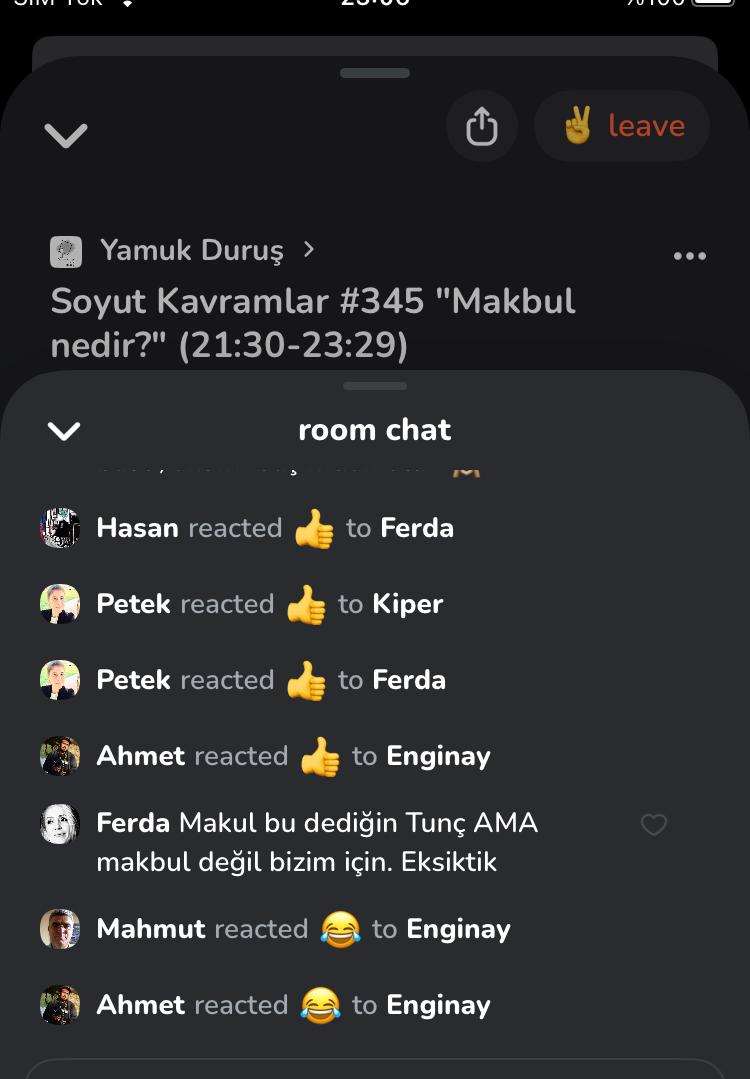
Task: Open the Yamuk Duruş club page
Action: [191, 250]
